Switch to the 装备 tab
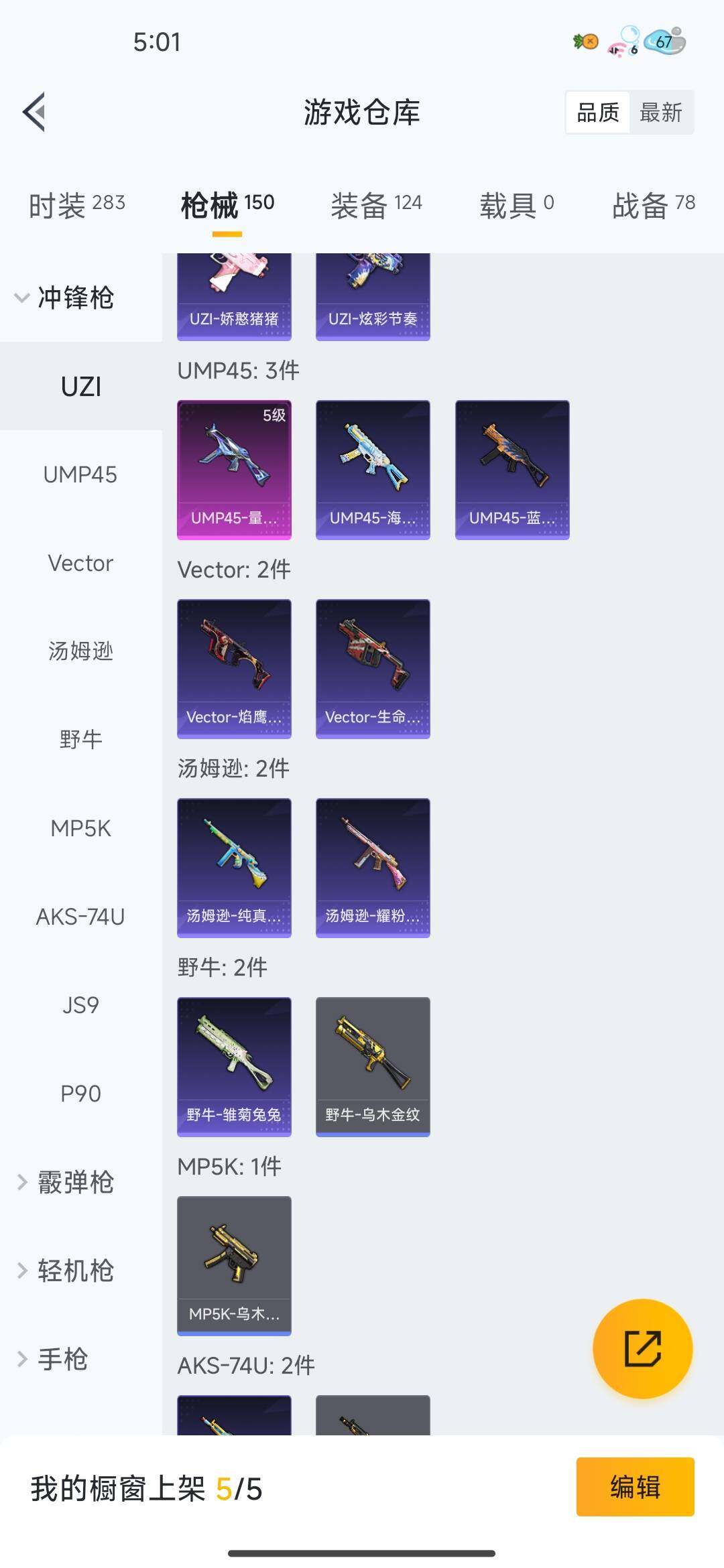Viewport: 724px width, 1568px height. pyautogui.click(x=376, y=205)
